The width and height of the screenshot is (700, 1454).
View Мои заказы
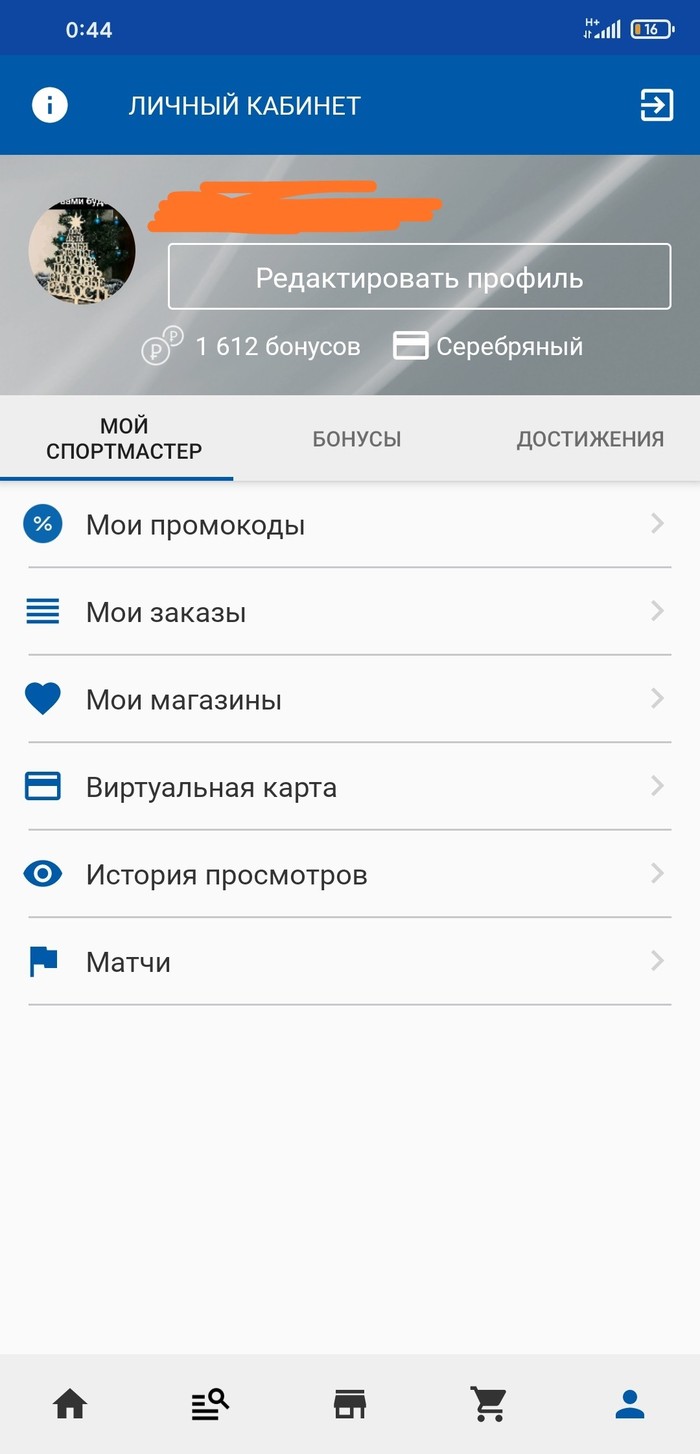(x=349, y=612)
